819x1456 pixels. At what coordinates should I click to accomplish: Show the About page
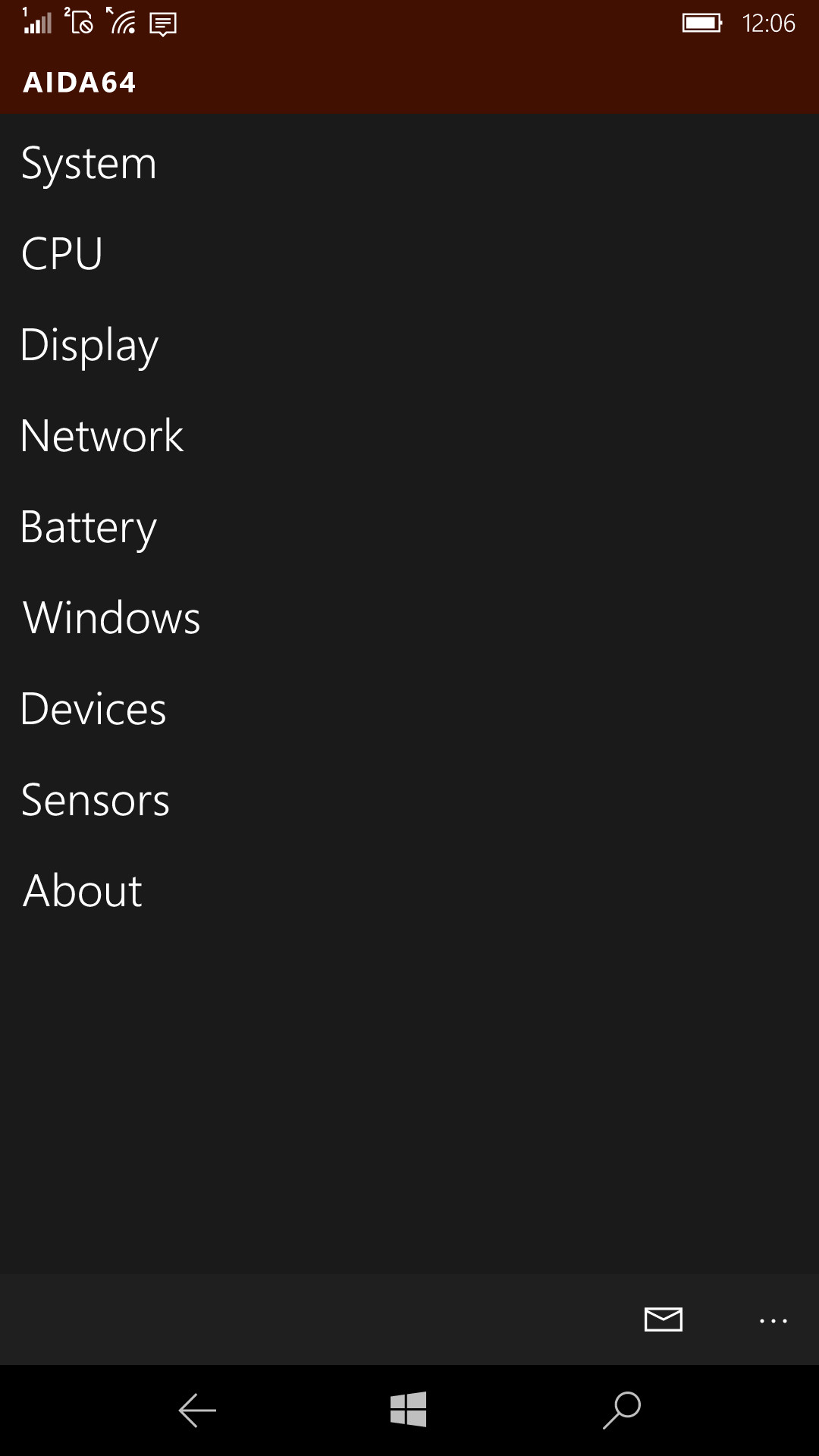click(83, 891)
